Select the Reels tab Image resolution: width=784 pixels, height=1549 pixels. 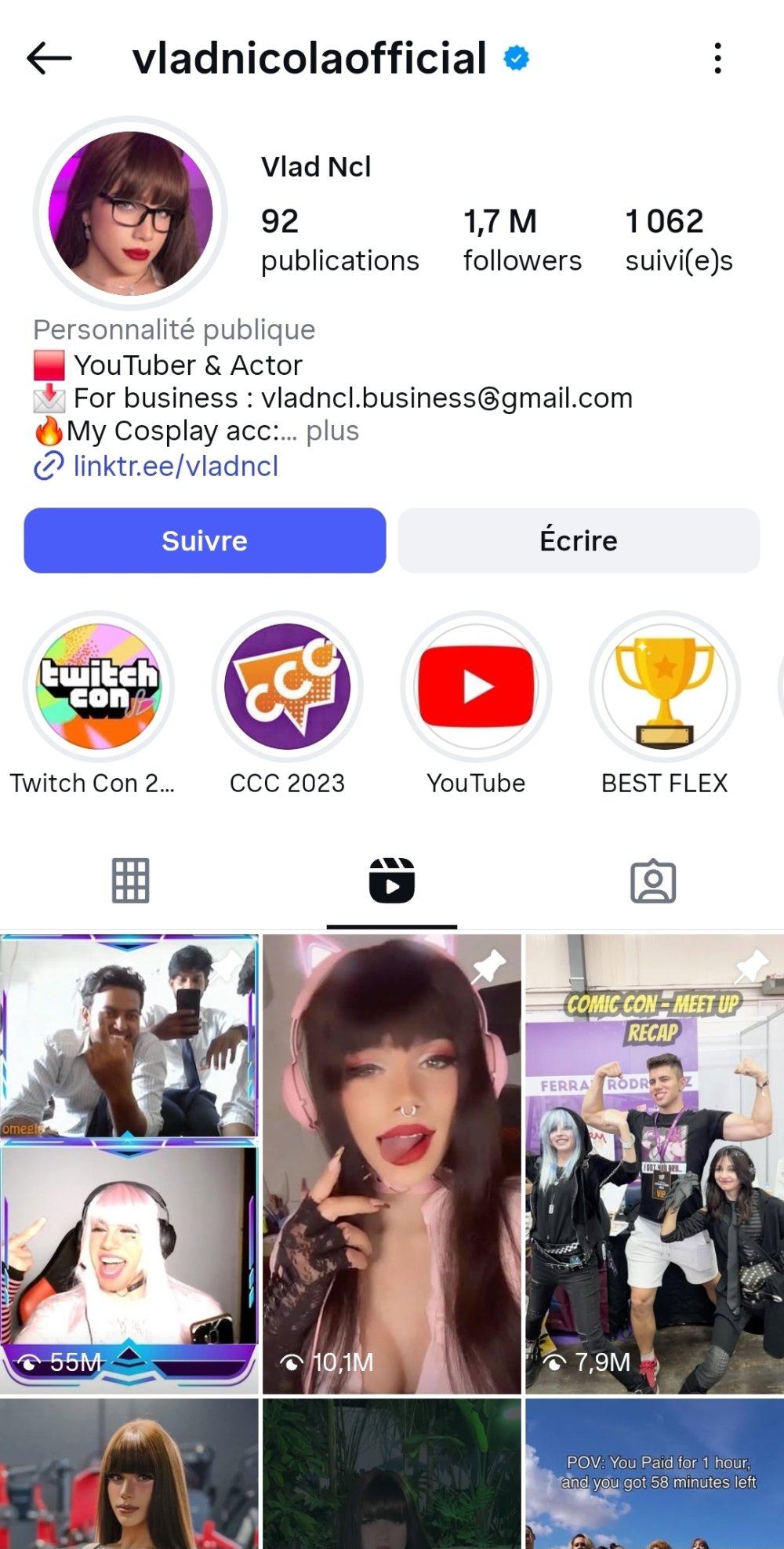click(392, 881)
